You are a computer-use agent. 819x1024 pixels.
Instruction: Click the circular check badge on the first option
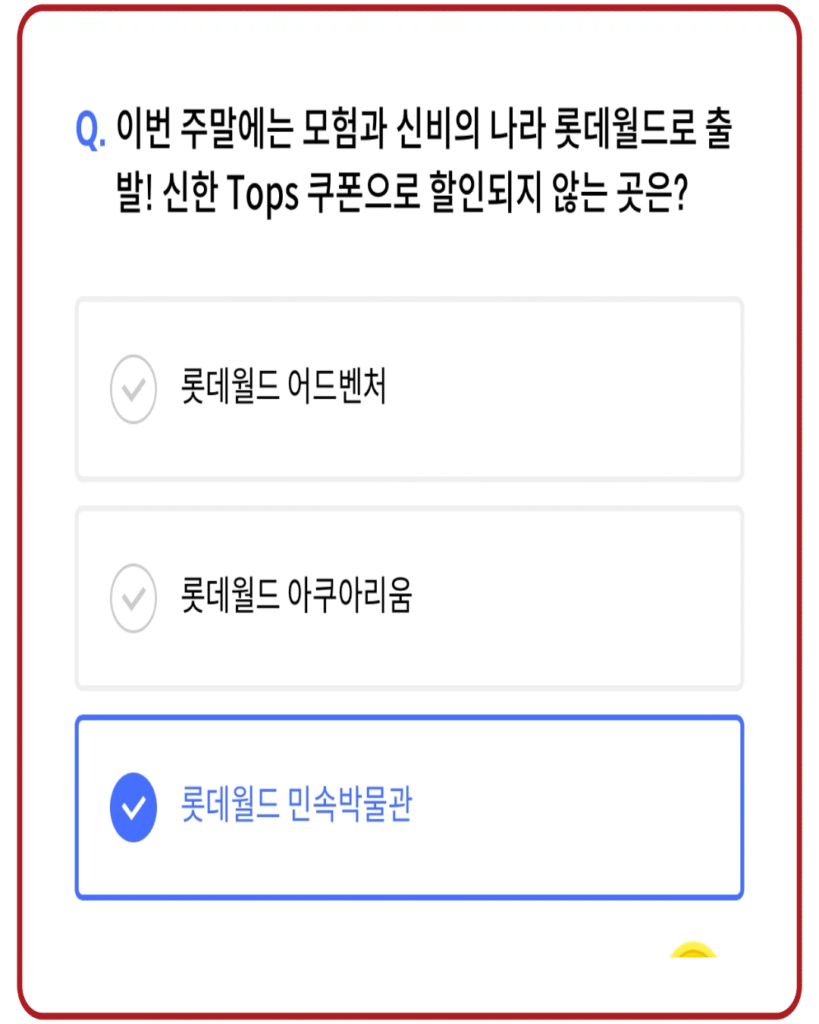(133, 388)
